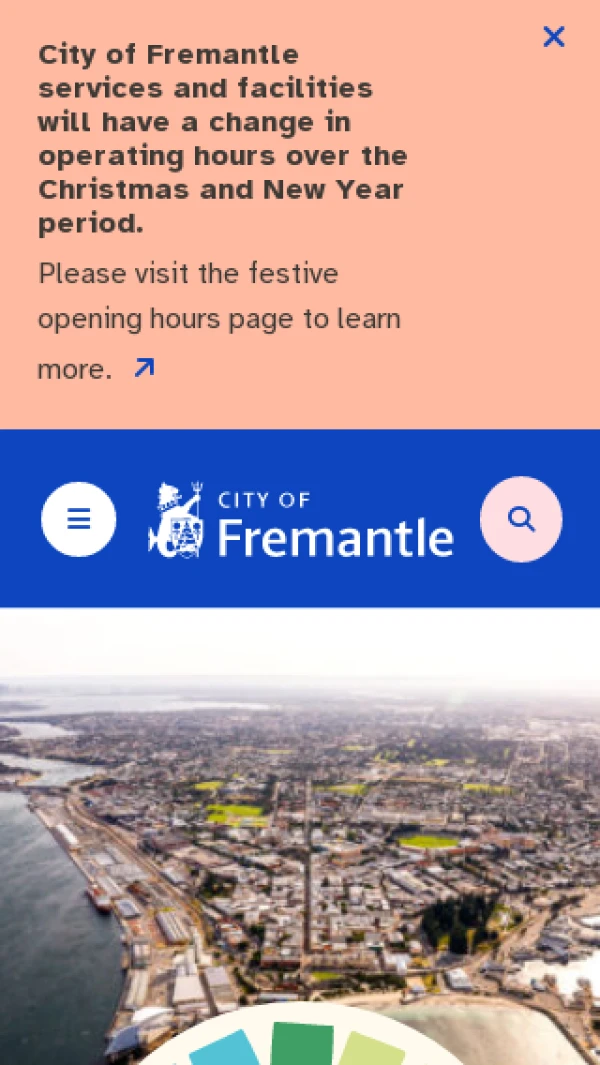This screenshot has width=600, height=1065.
Task: Go to City of Fremantle homepage logo
Action: pyautogui.click(x=300, y=520)
